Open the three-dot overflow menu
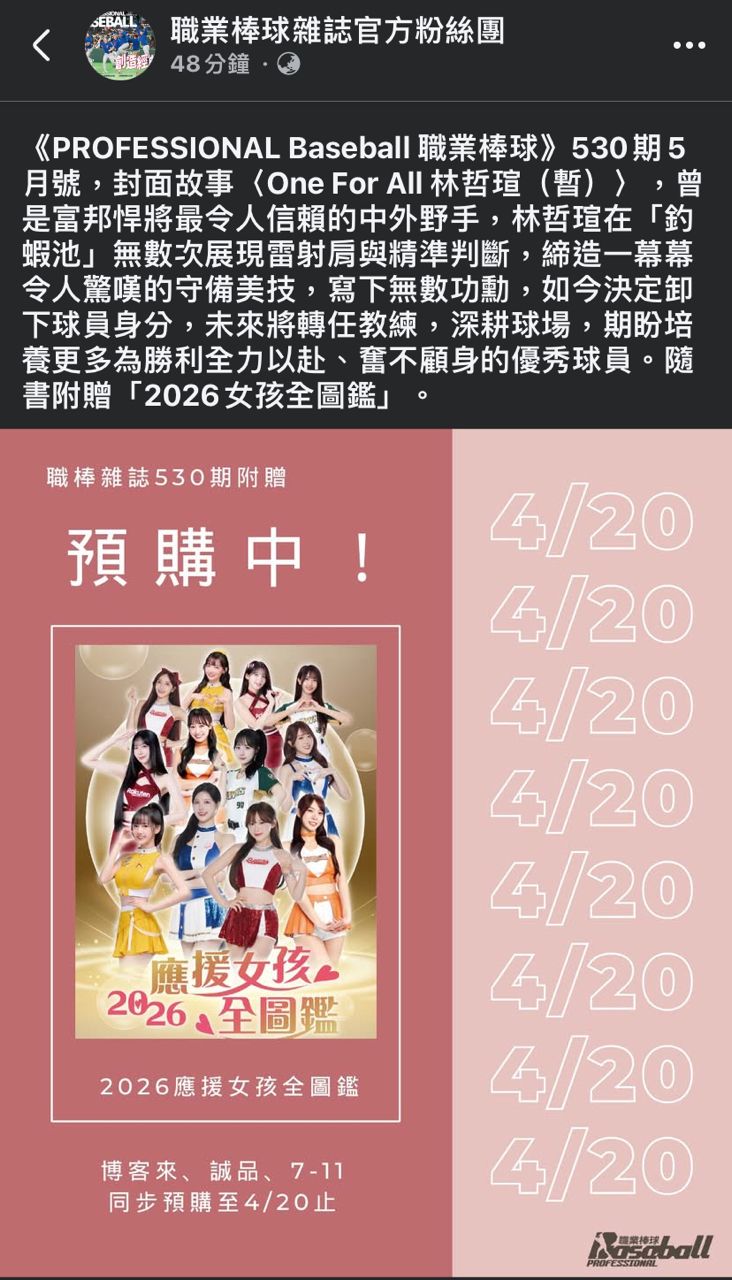Viewport: 732px width, 1280px height. pos(689,46)
